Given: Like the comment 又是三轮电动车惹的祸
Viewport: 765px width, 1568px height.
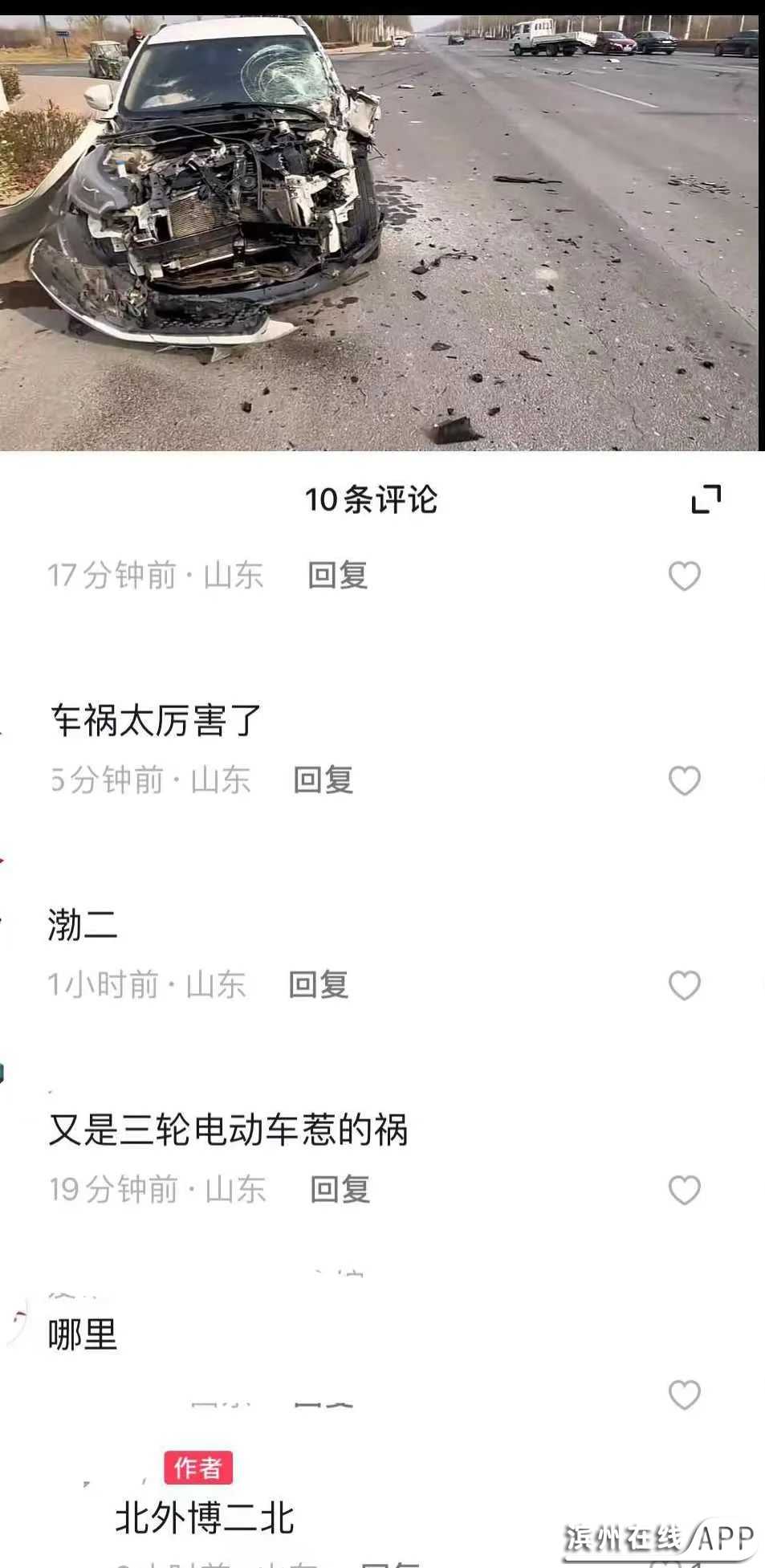Looking at the screenshot, I should coord(684,1190).
